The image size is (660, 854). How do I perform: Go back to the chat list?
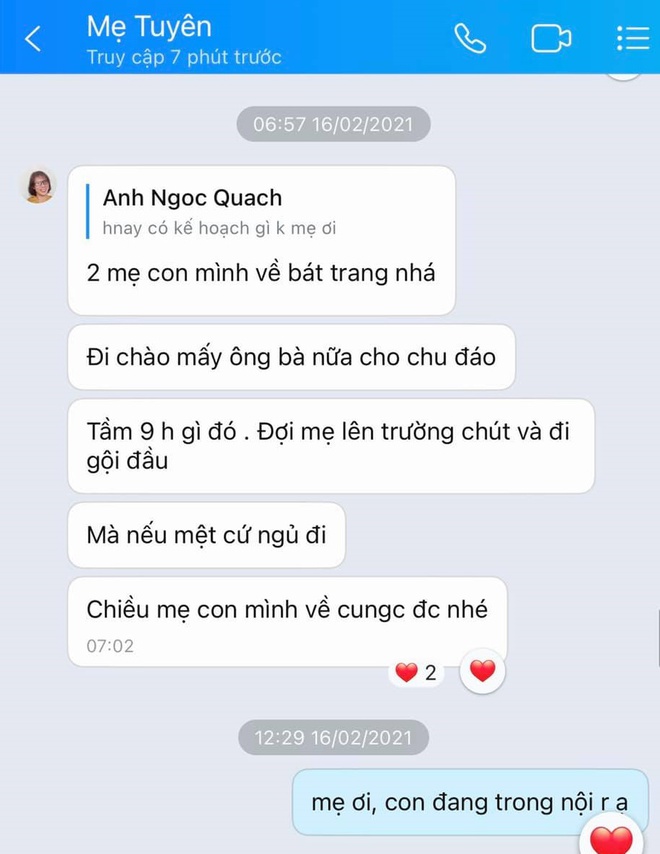34,39
